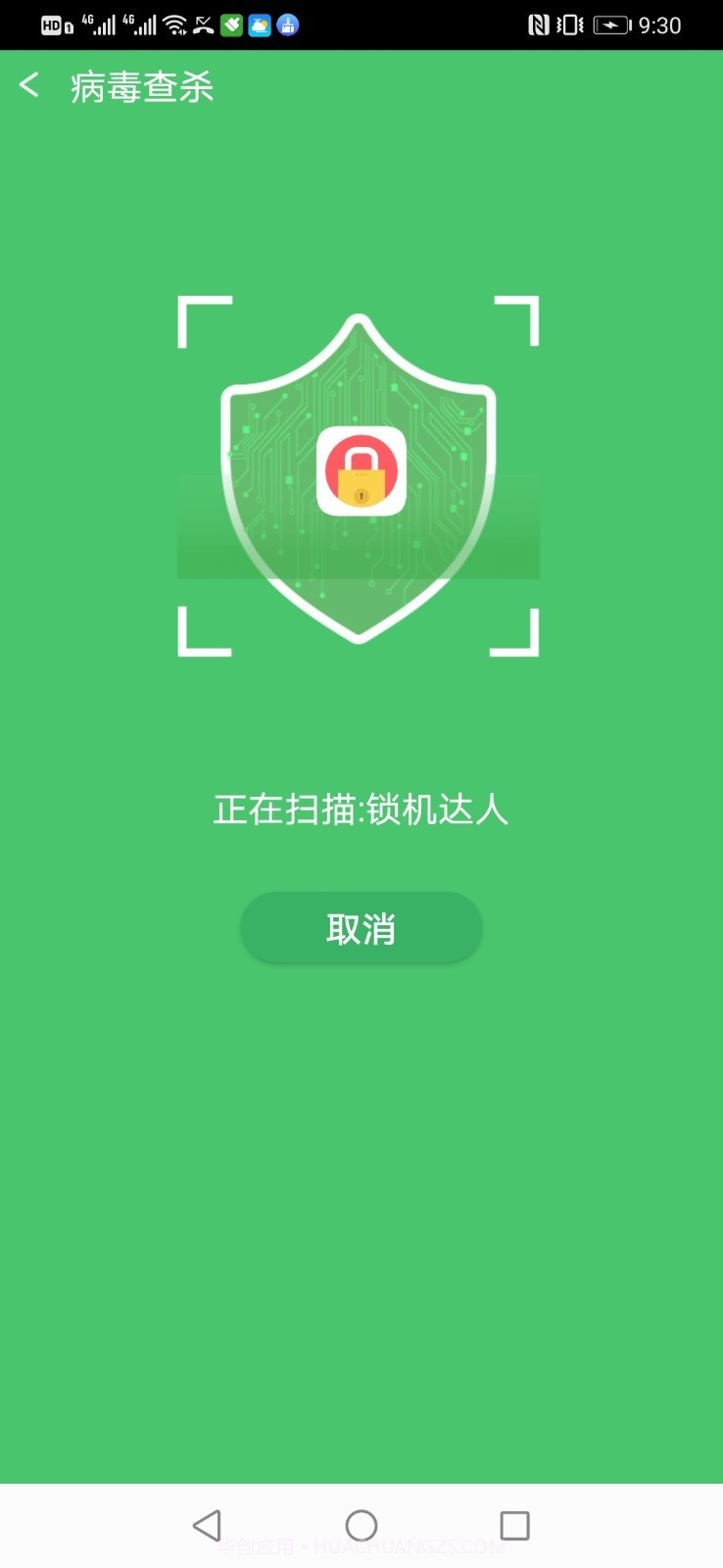Tap the power saving battery icon

(609, 24)
